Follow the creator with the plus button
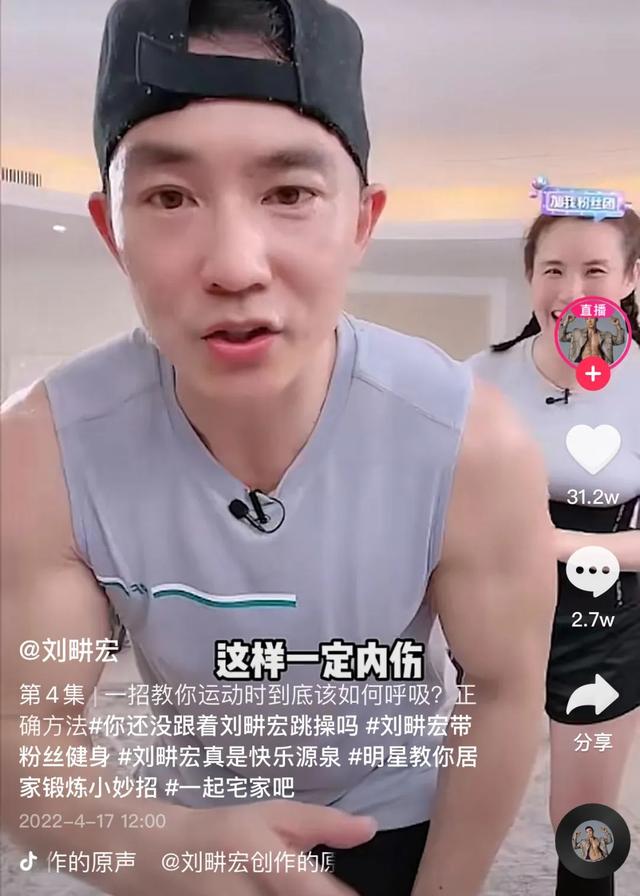The image size is (640, 896). tap(593, 374)
